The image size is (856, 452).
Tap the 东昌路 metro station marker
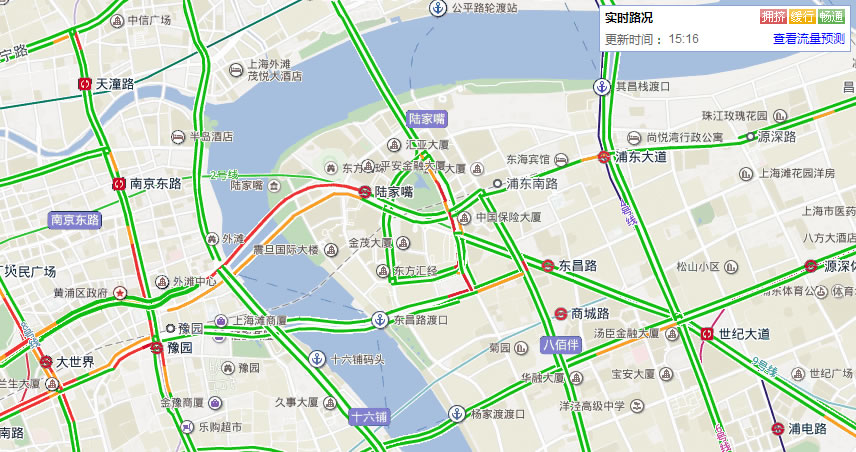coord(548,266)
